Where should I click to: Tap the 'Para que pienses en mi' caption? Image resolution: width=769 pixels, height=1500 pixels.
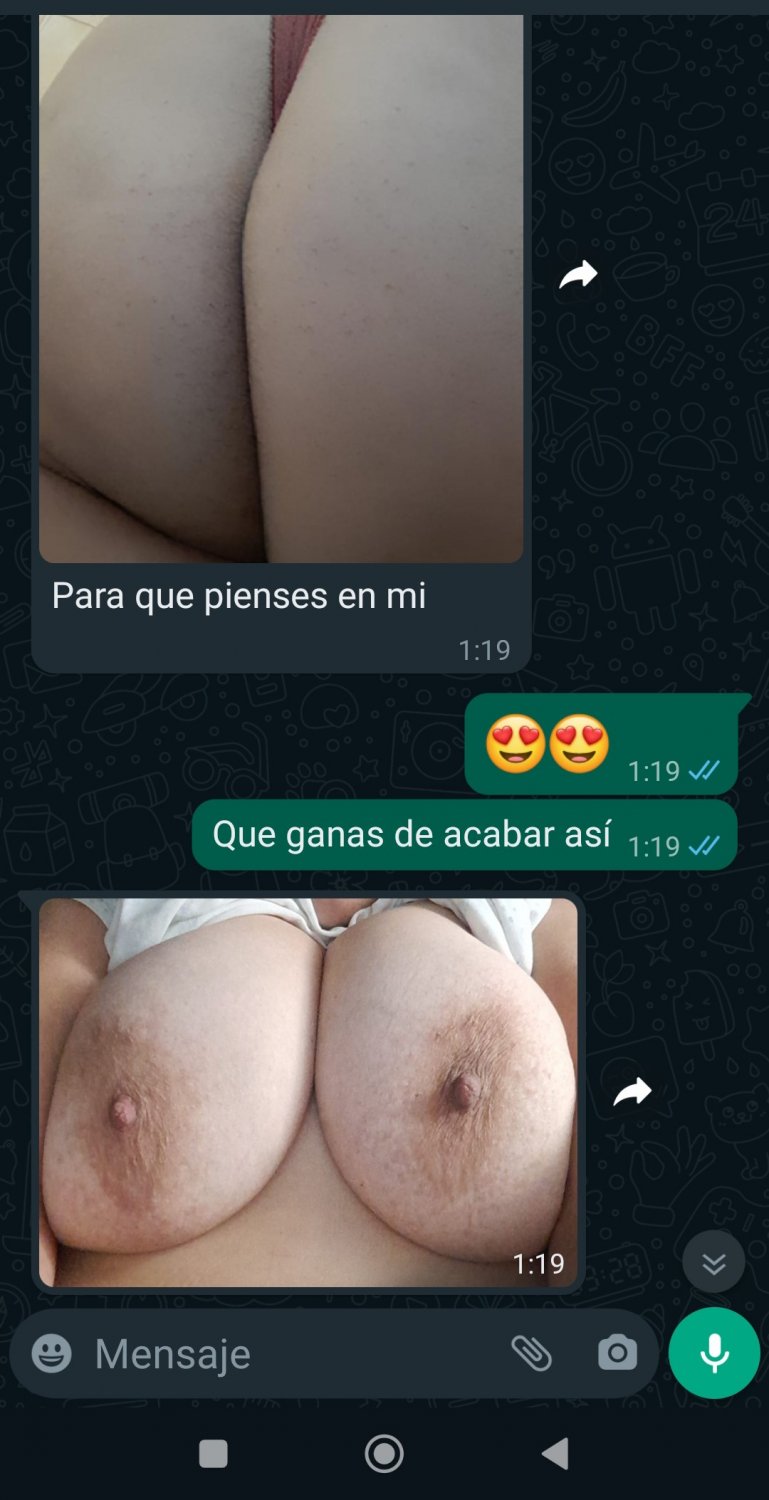click(x=240, y=595)
